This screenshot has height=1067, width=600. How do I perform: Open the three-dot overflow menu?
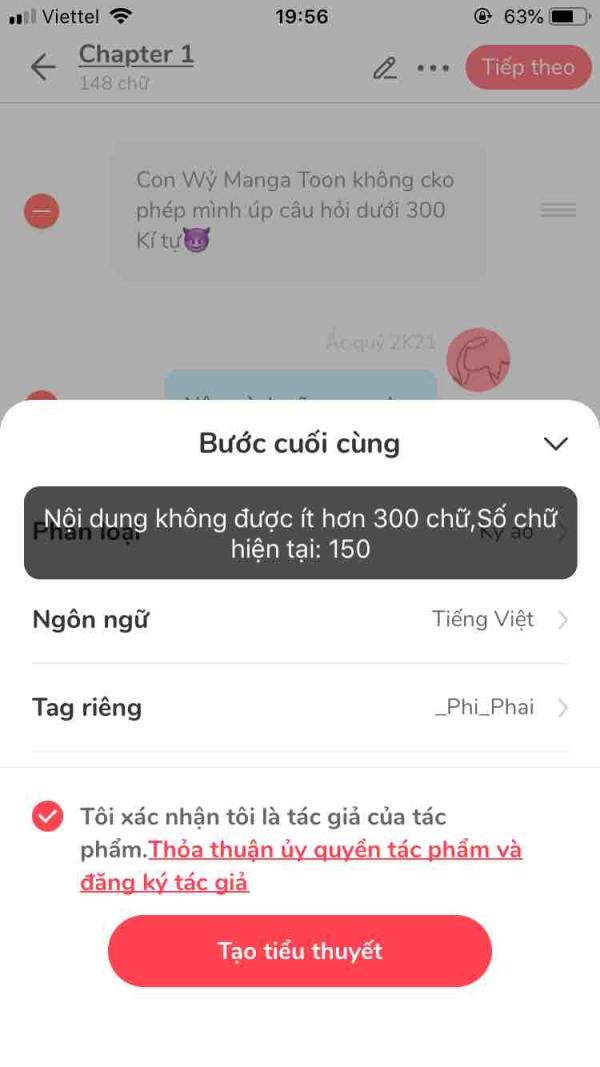pyautogui.click(x=433, y=68)
